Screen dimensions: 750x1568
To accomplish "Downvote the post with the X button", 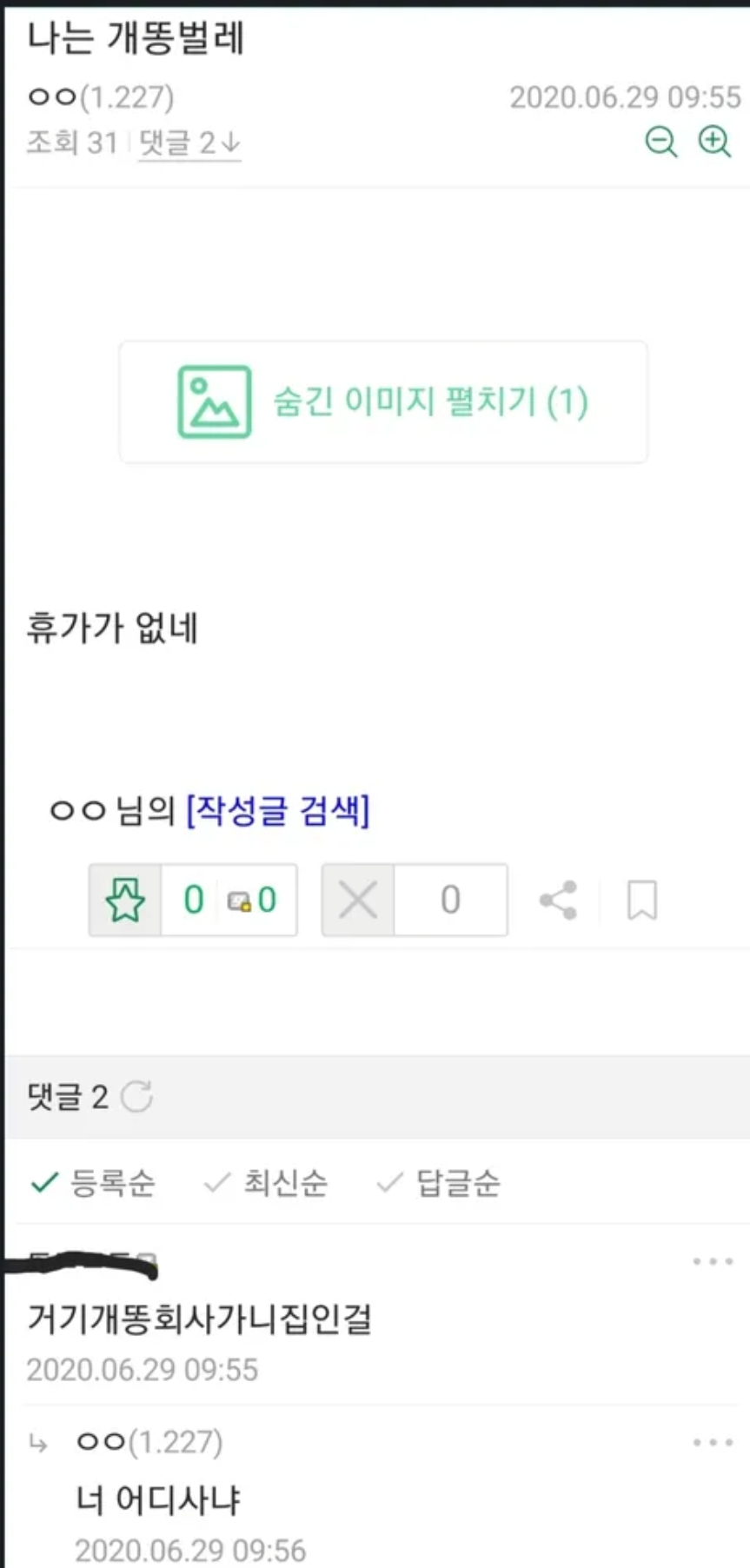I will 358,900.
